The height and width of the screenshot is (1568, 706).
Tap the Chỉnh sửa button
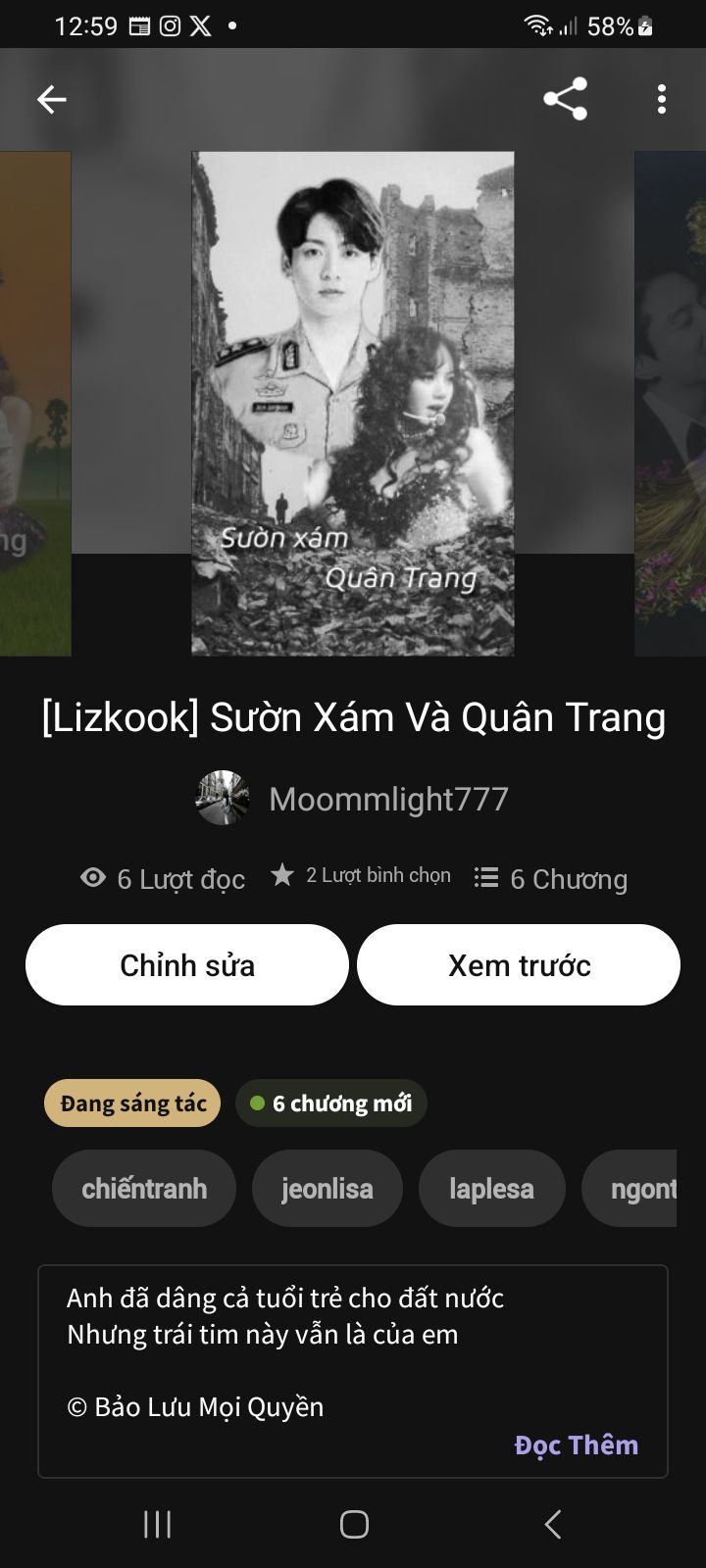click(187, 965)
